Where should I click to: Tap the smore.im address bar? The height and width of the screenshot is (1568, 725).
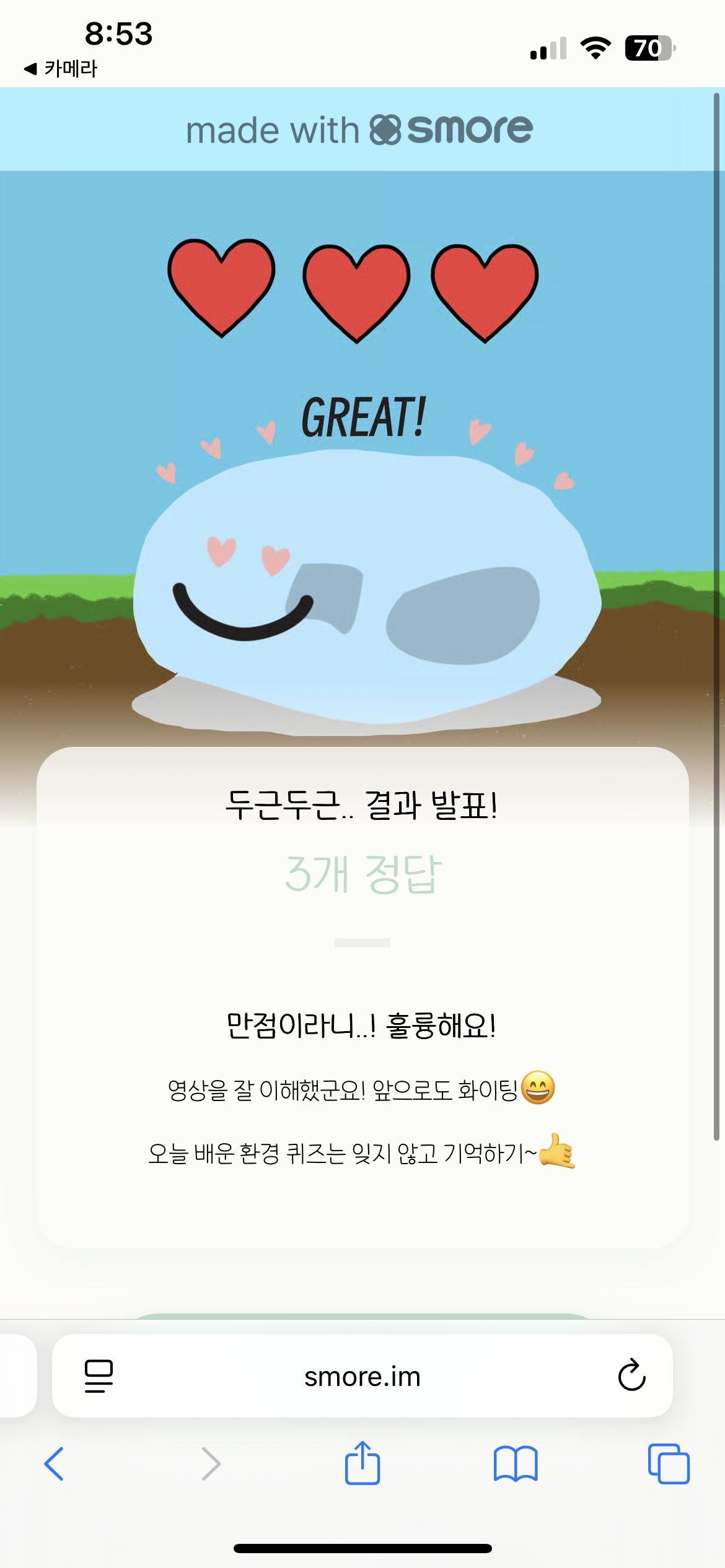[362, 1377]
